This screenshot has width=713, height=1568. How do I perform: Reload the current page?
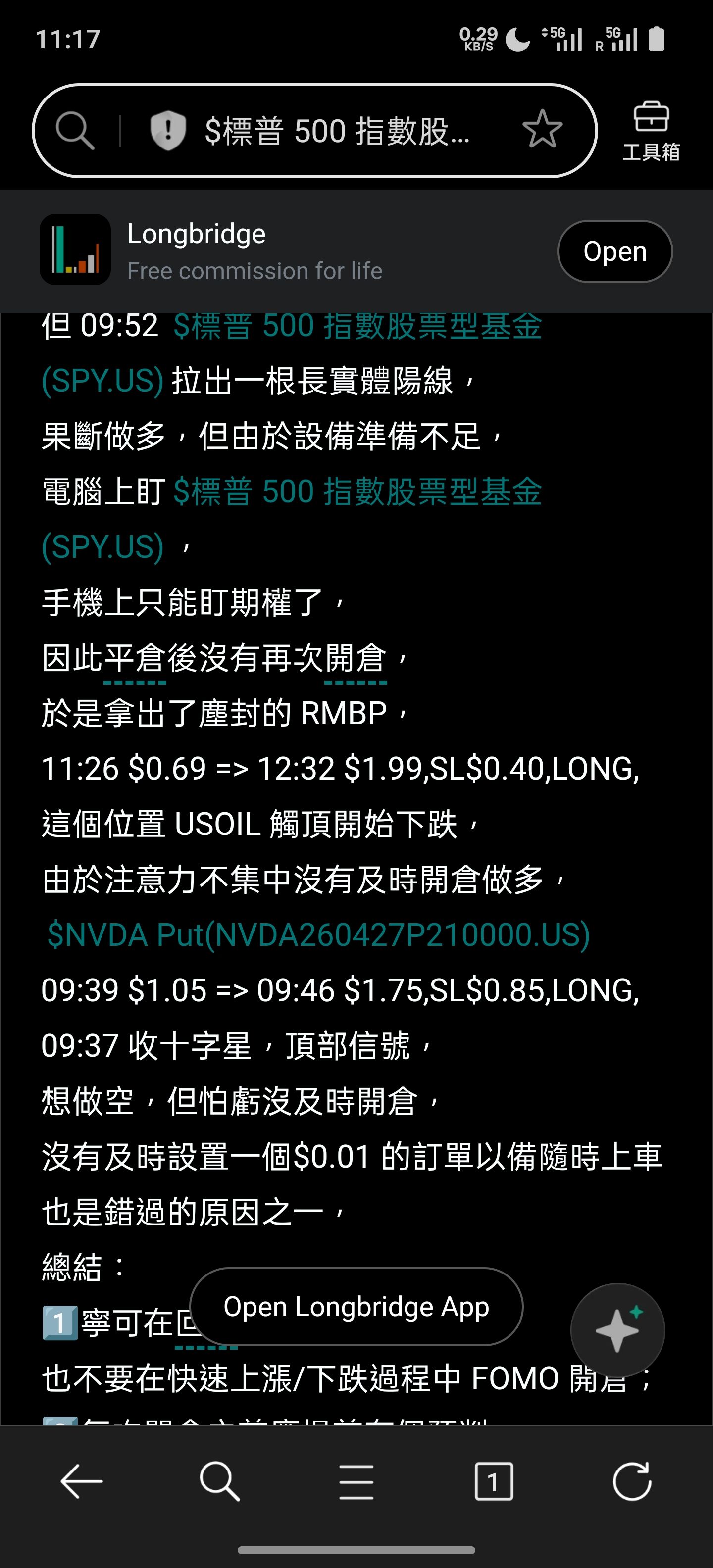click(x=632, y=1481)
